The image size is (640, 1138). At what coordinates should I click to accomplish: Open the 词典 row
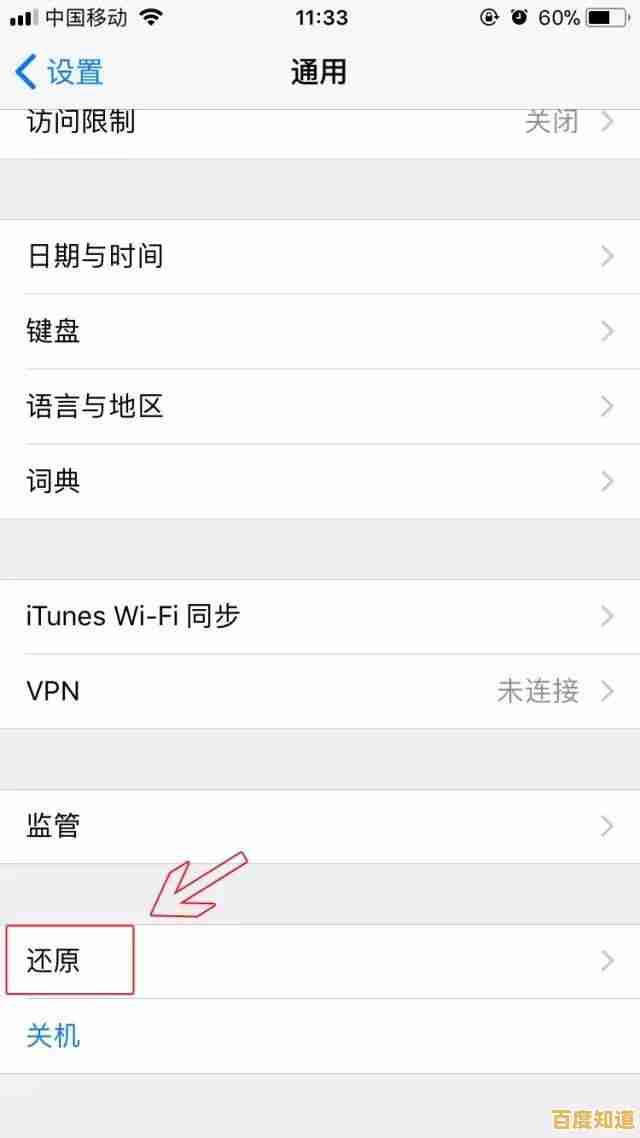(320, 481)
